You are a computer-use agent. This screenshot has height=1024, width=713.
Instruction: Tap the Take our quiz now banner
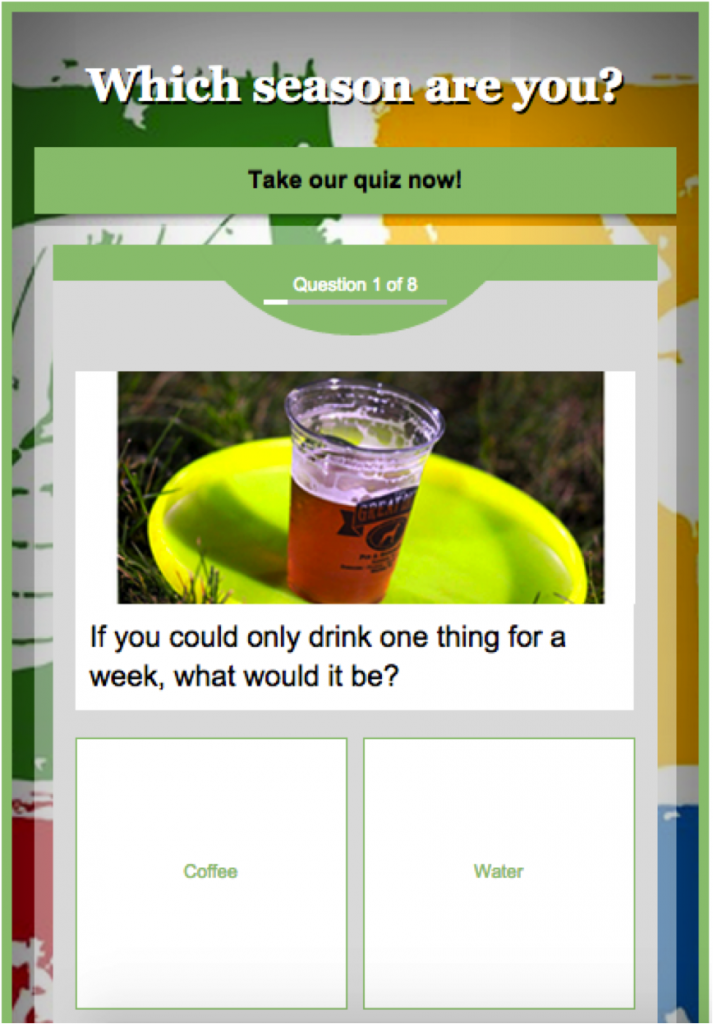coord(355,181)
